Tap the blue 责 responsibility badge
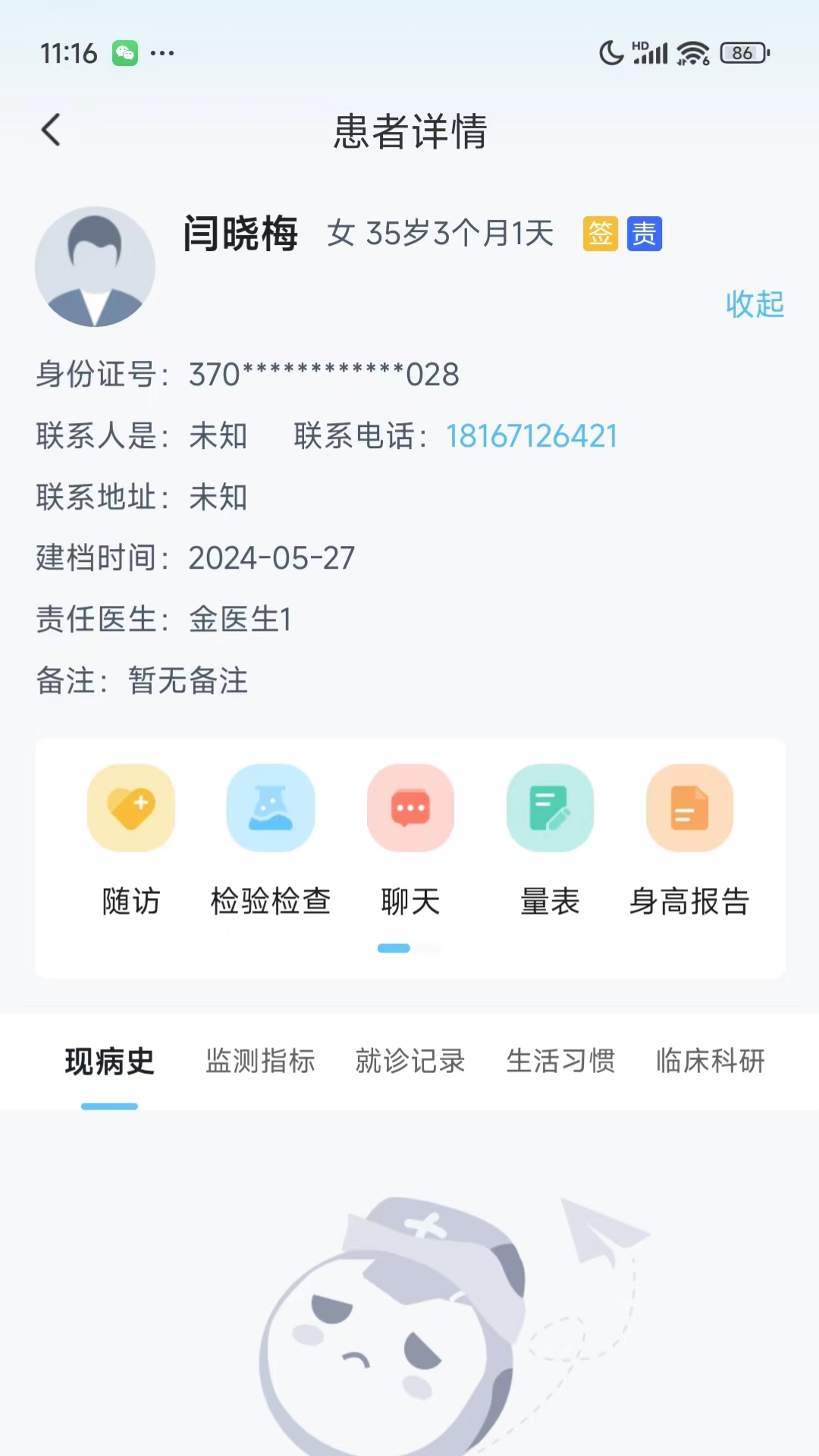Screen dimensions: 819x1456 point(645,234)
